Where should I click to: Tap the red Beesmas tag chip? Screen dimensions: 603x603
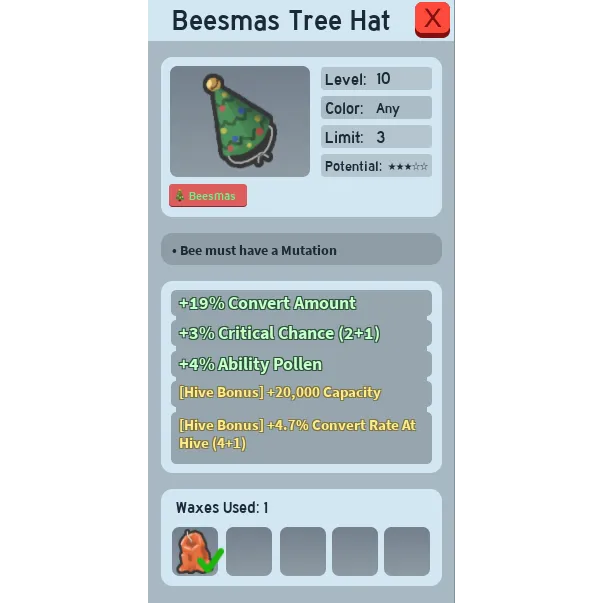tap(208, 196)
